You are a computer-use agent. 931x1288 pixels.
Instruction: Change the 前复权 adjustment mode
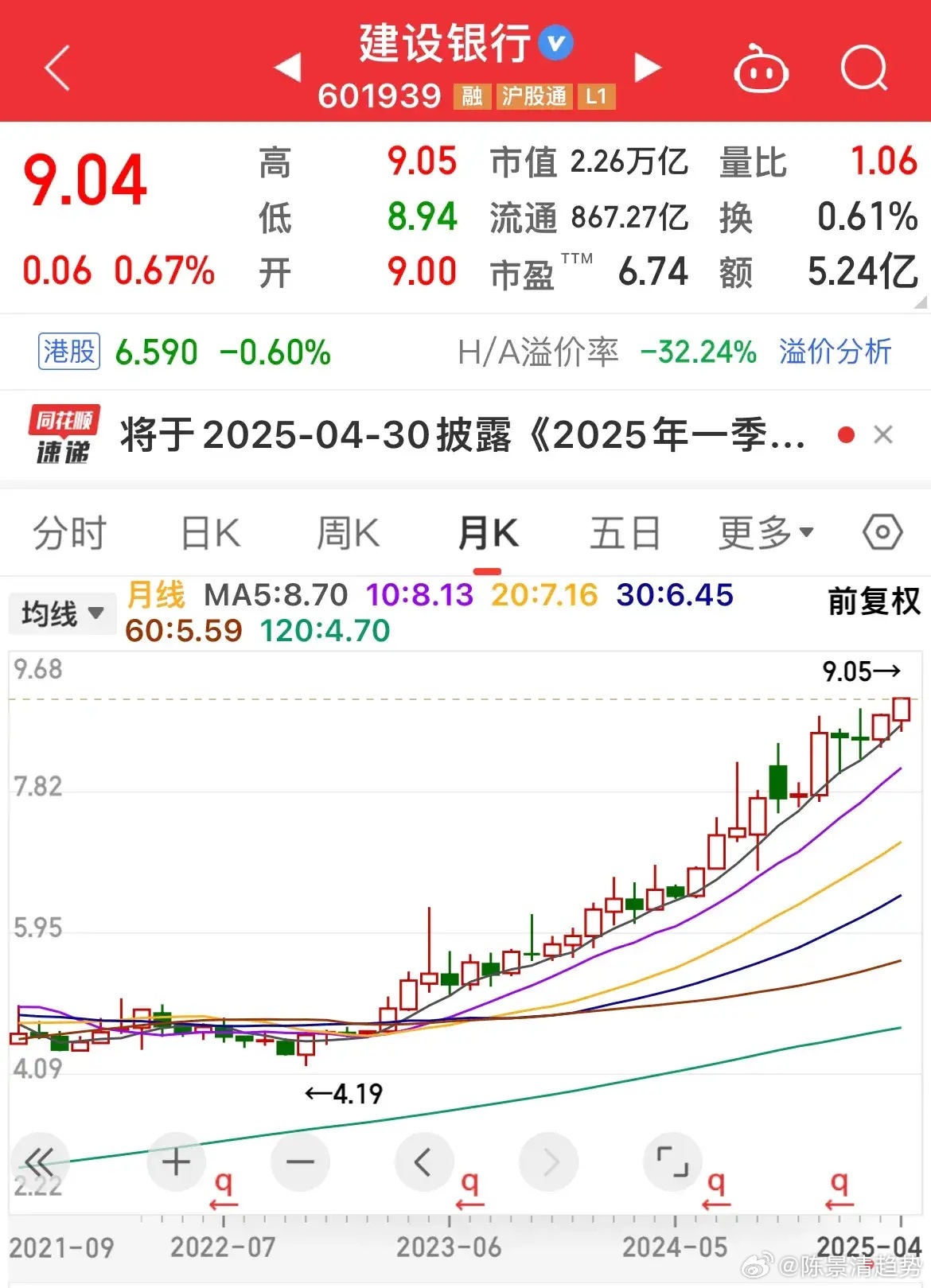(873, 601)
